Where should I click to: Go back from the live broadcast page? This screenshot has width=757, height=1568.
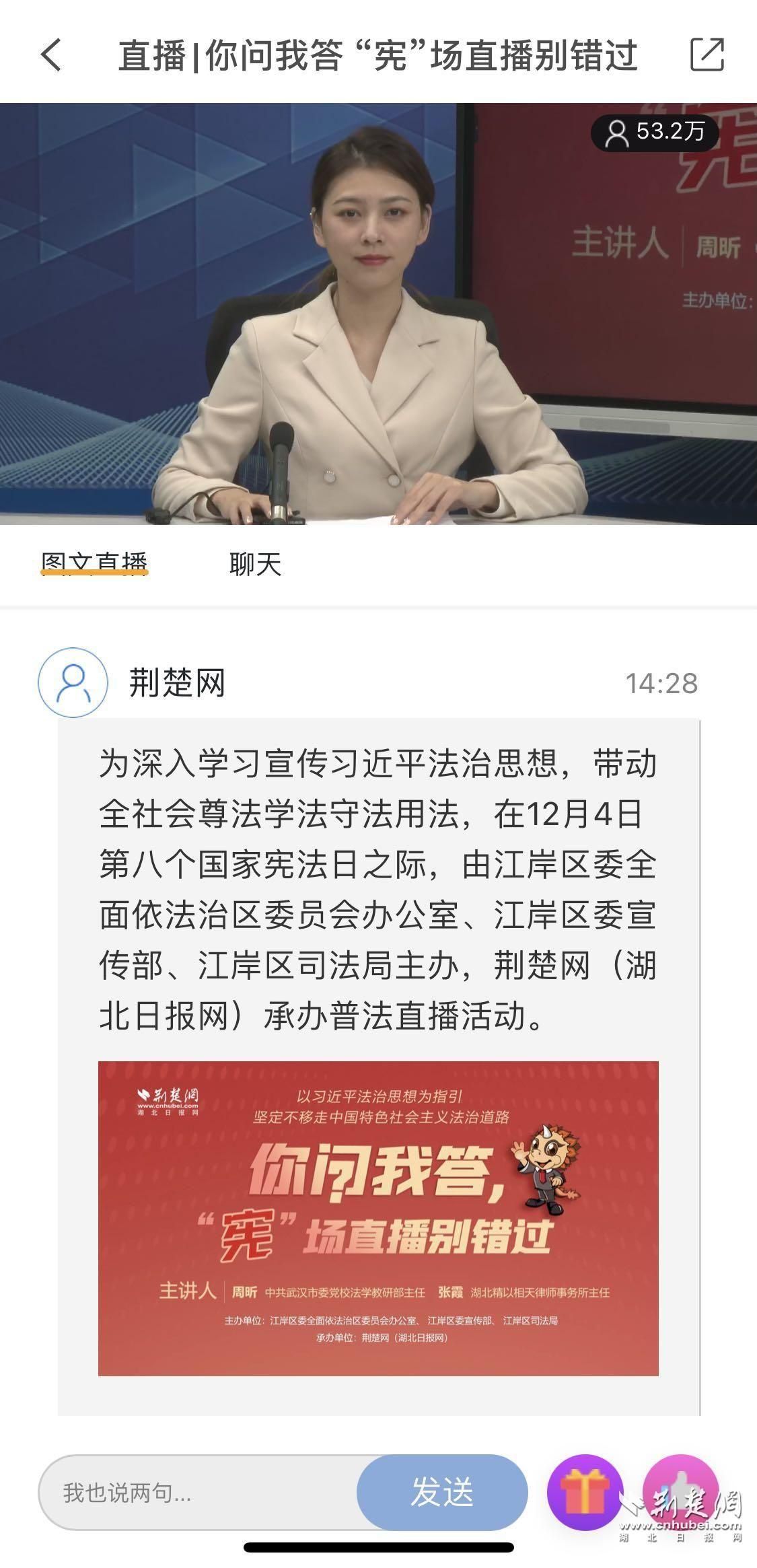coord(51,55)
